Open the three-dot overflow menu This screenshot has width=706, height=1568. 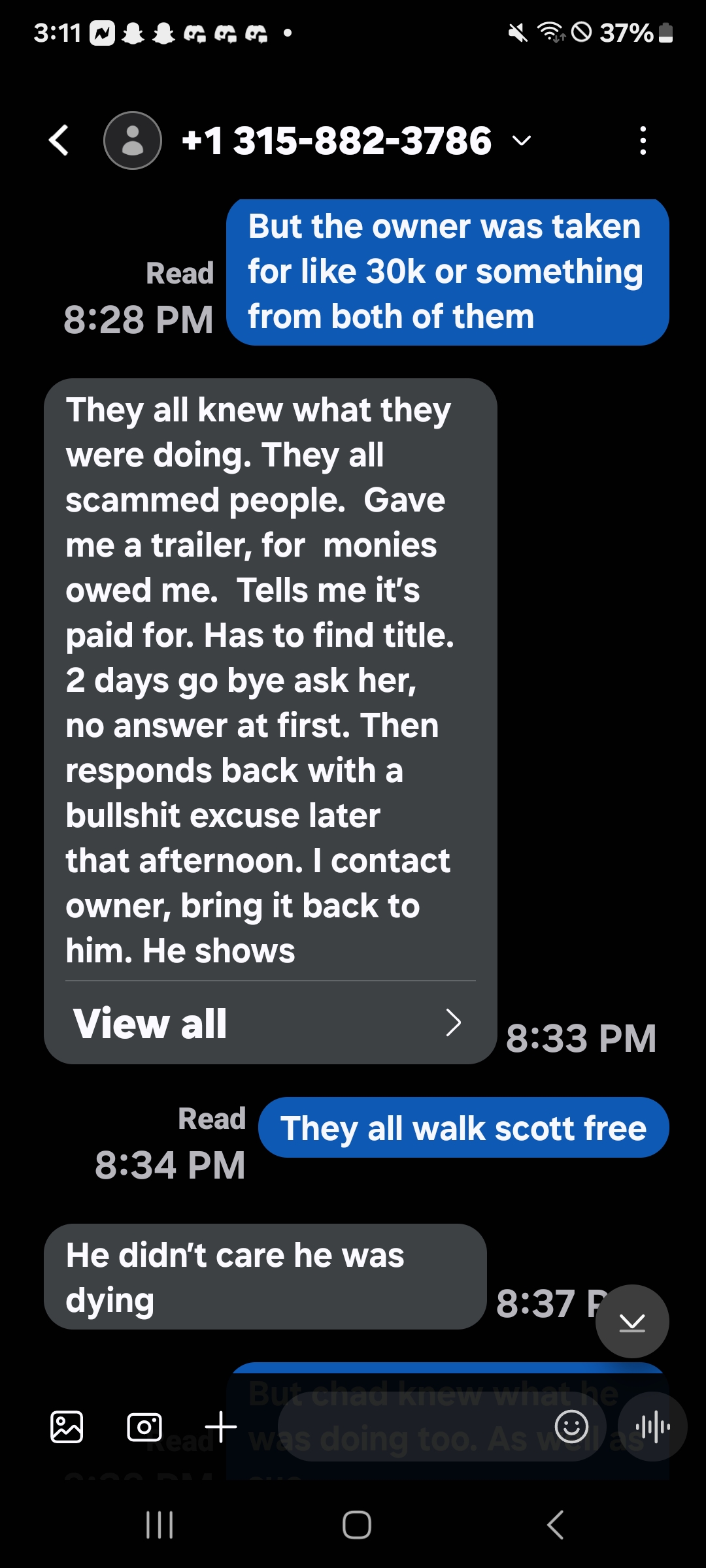(643, 140)
